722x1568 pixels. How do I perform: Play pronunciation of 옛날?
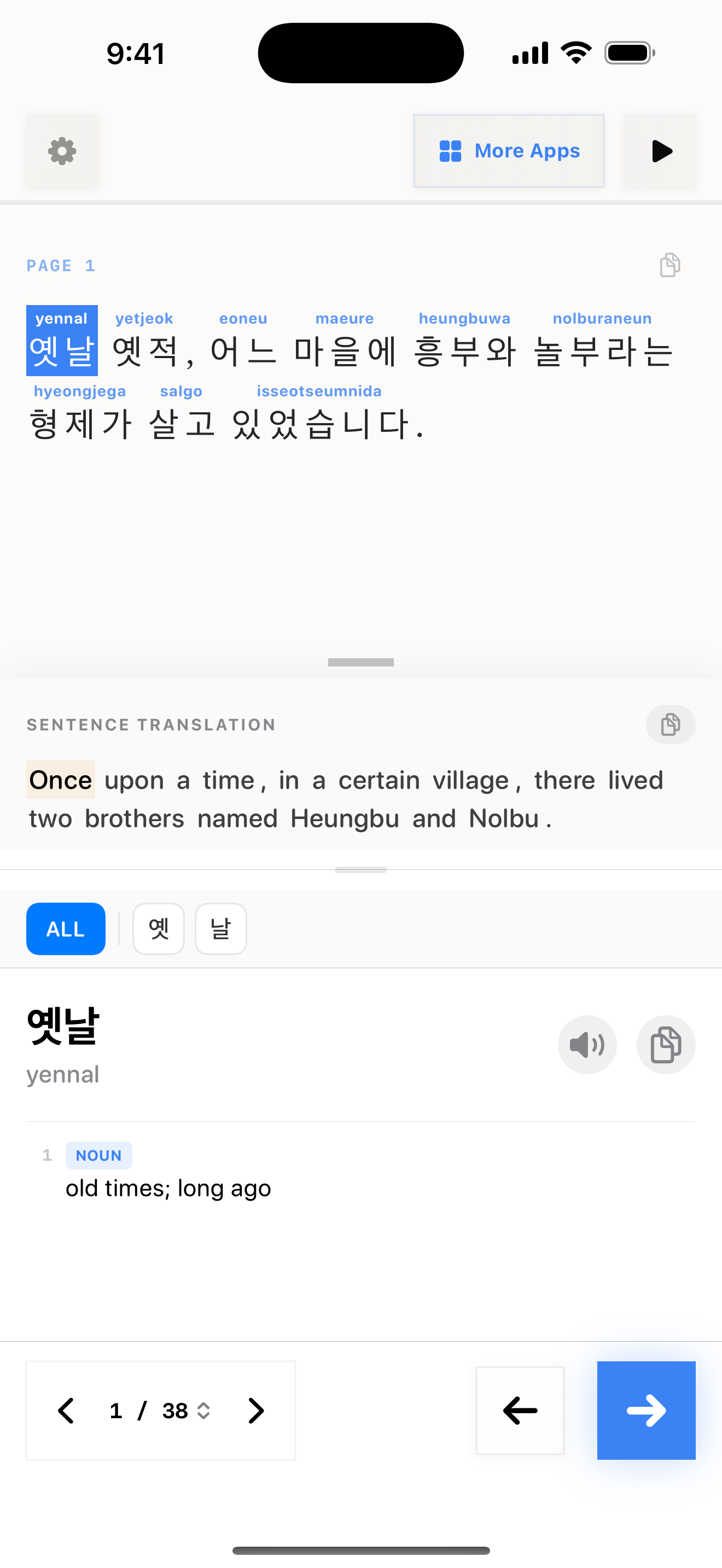pyautogui.click(x=587, y=1045)
